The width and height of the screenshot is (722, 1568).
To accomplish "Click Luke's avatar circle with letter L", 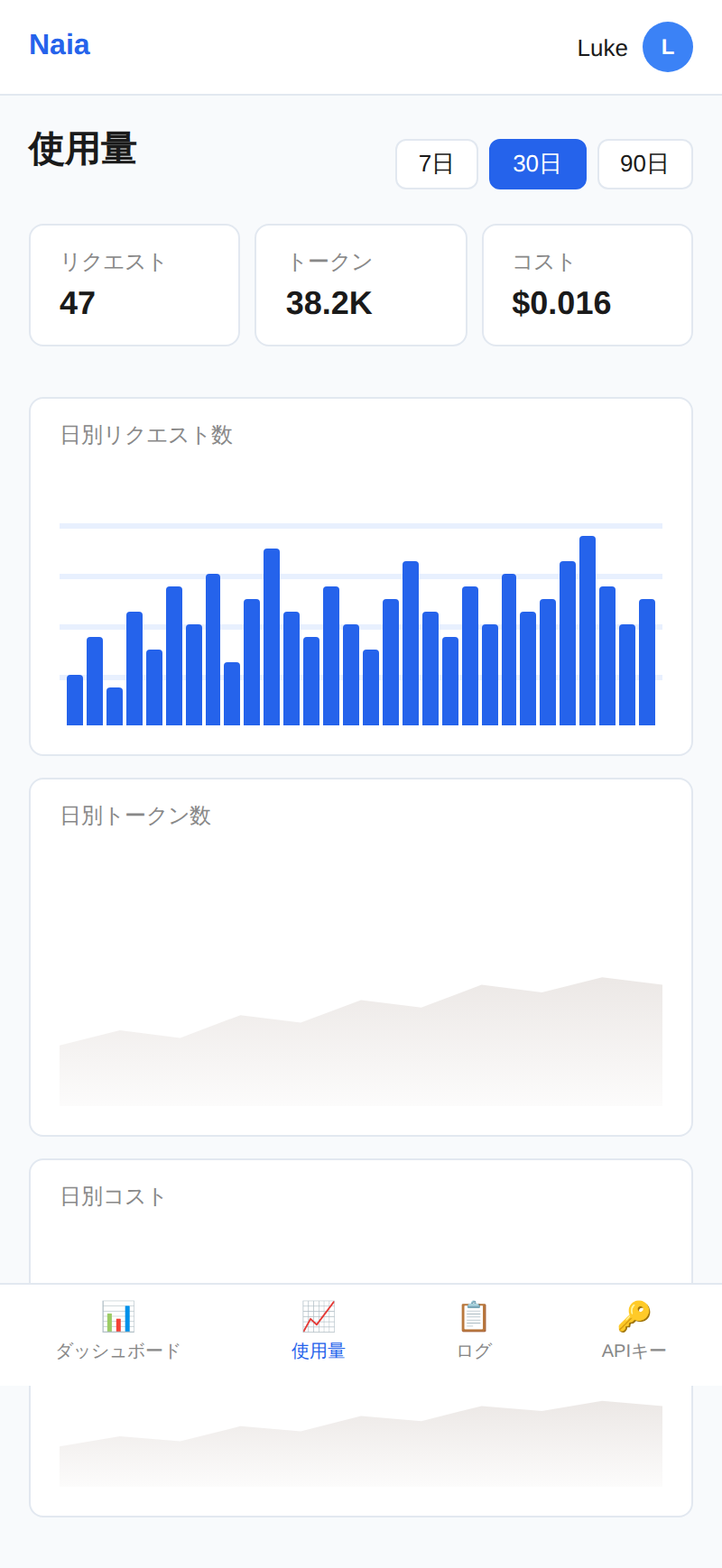I will pyautogui.click(x=668, y=47).
